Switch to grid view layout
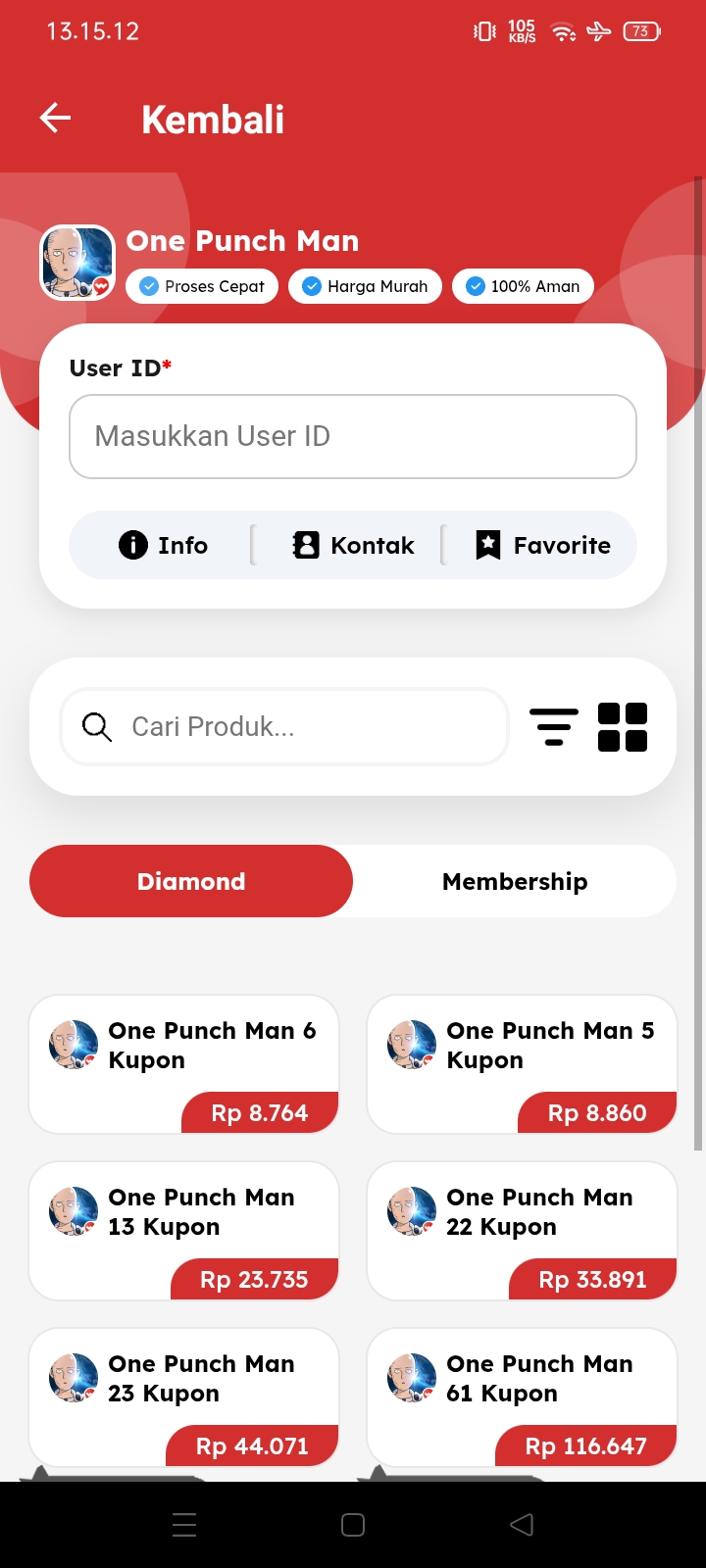This screenshot has height=1568, width=706. 623,726
